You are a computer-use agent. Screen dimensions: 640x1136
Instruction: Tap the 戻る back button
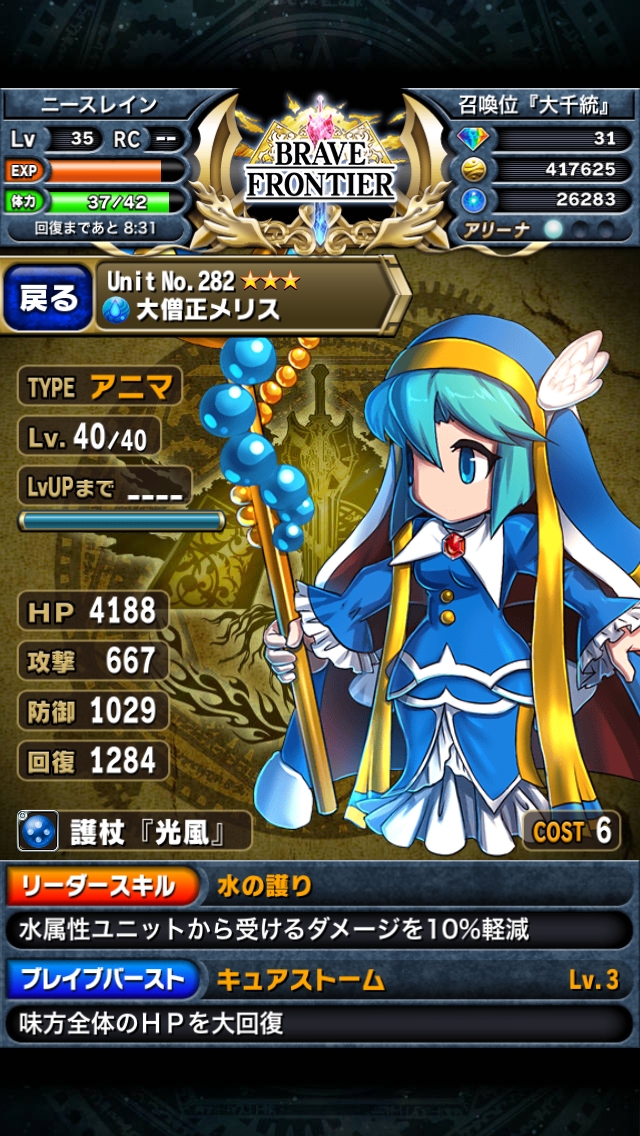pos(48,298)
